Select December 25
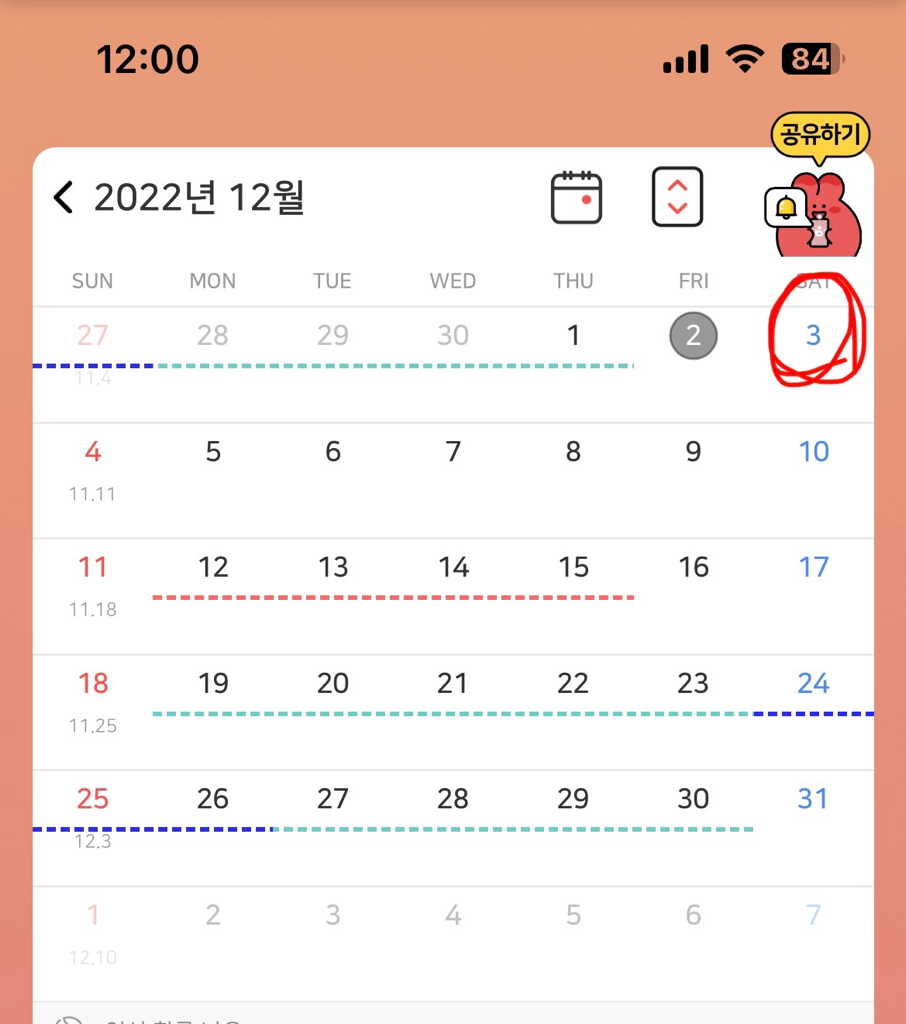 pos(93,800)
